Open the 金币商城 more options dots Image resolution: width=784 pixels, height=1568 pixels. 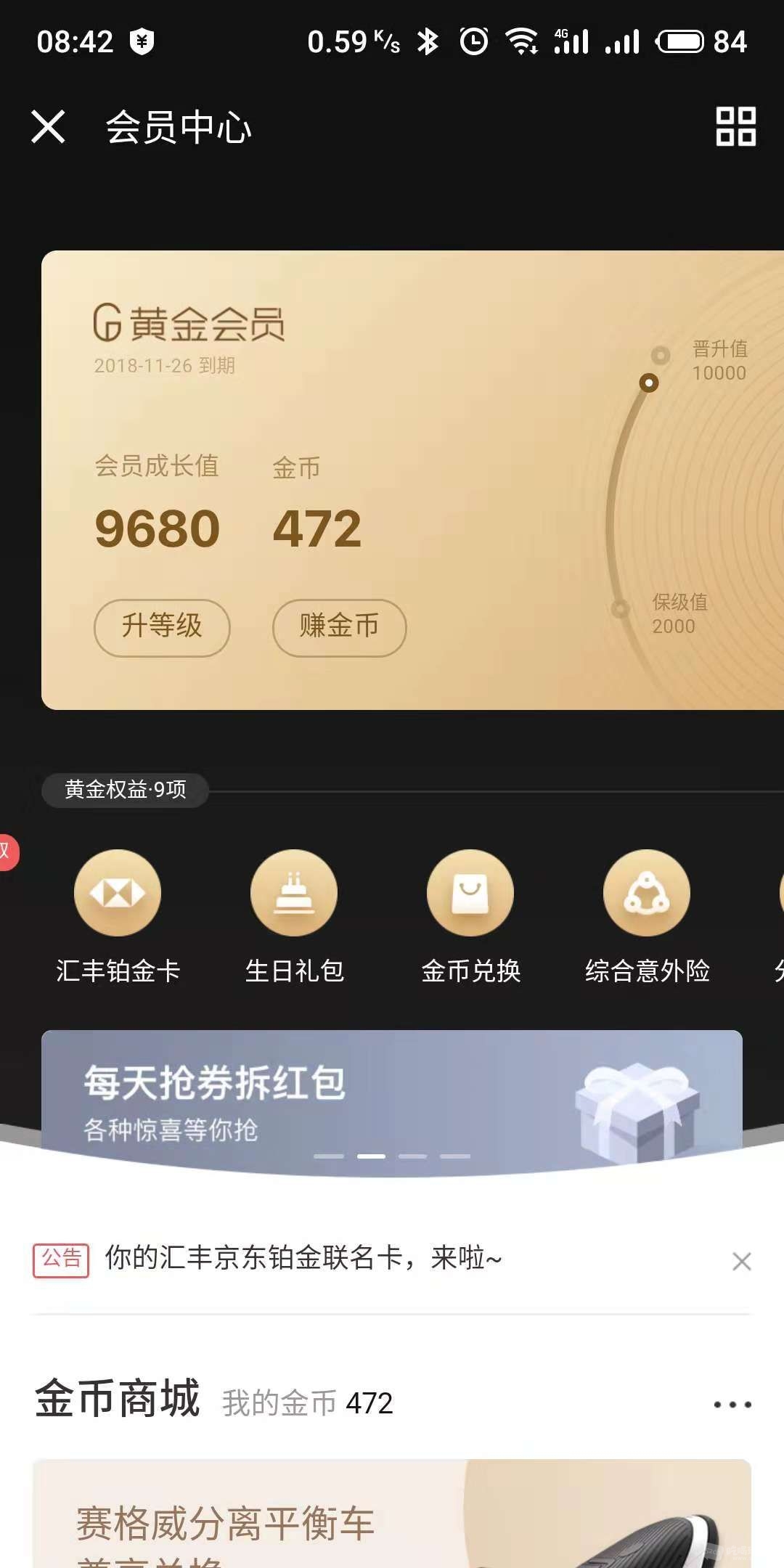point(732,1405)
